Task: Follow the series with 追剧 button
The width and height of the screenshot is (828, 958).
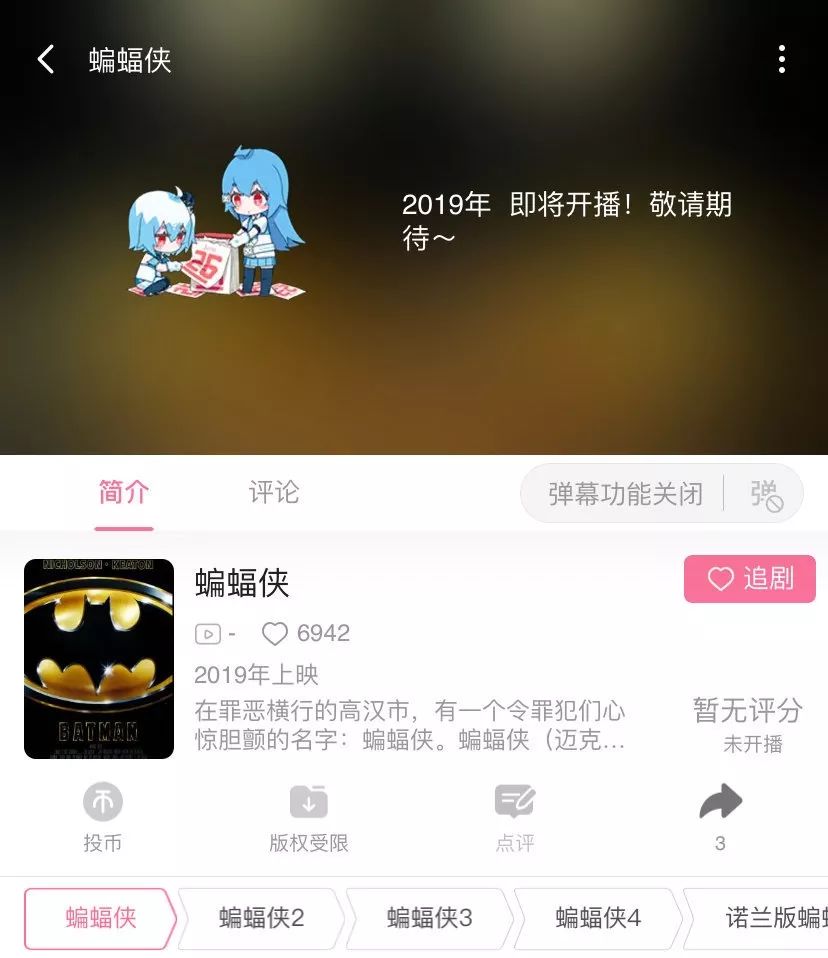Action: coord(750,579)
